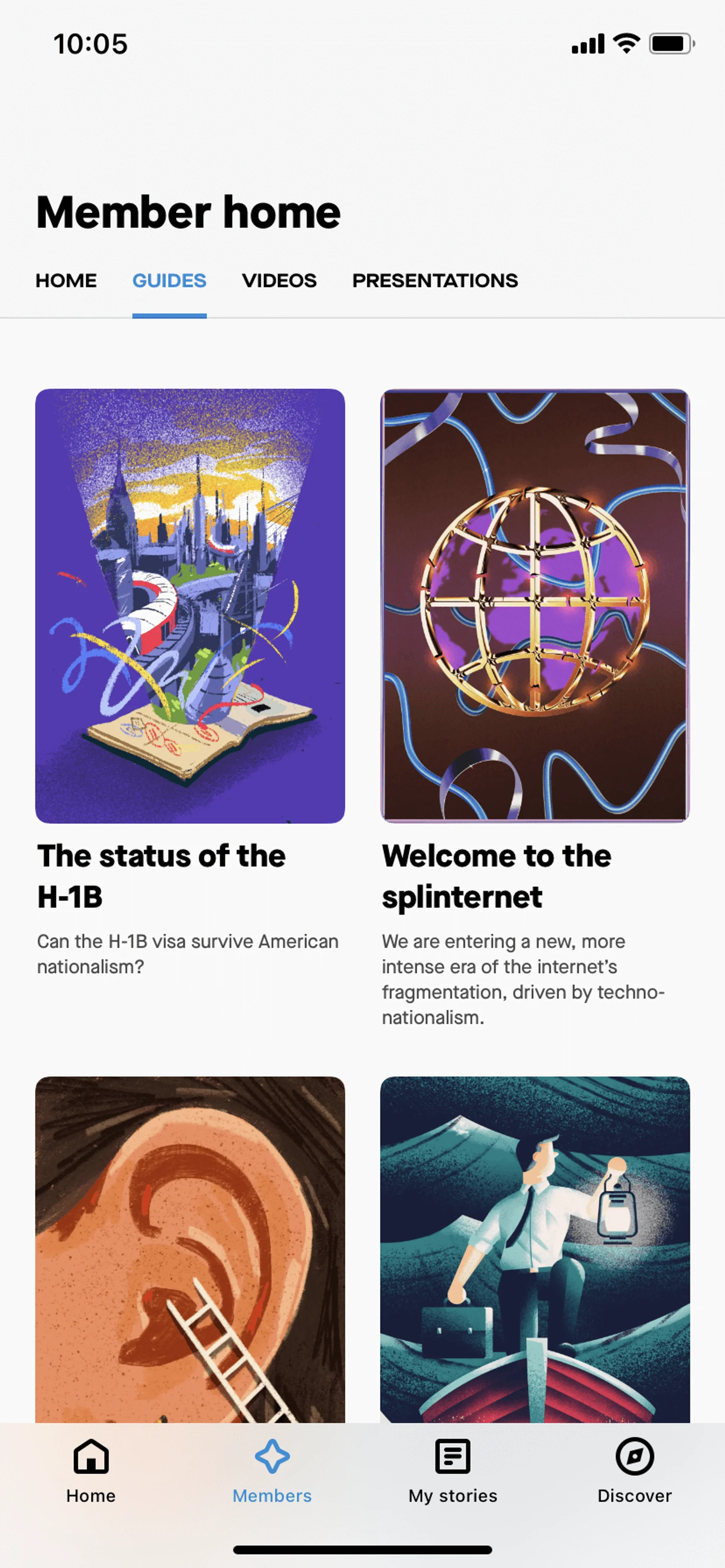This screenshot has width=725, height=1568.
Task: Open the guide on the H-1B status
Action: click(x=190, y=606)
